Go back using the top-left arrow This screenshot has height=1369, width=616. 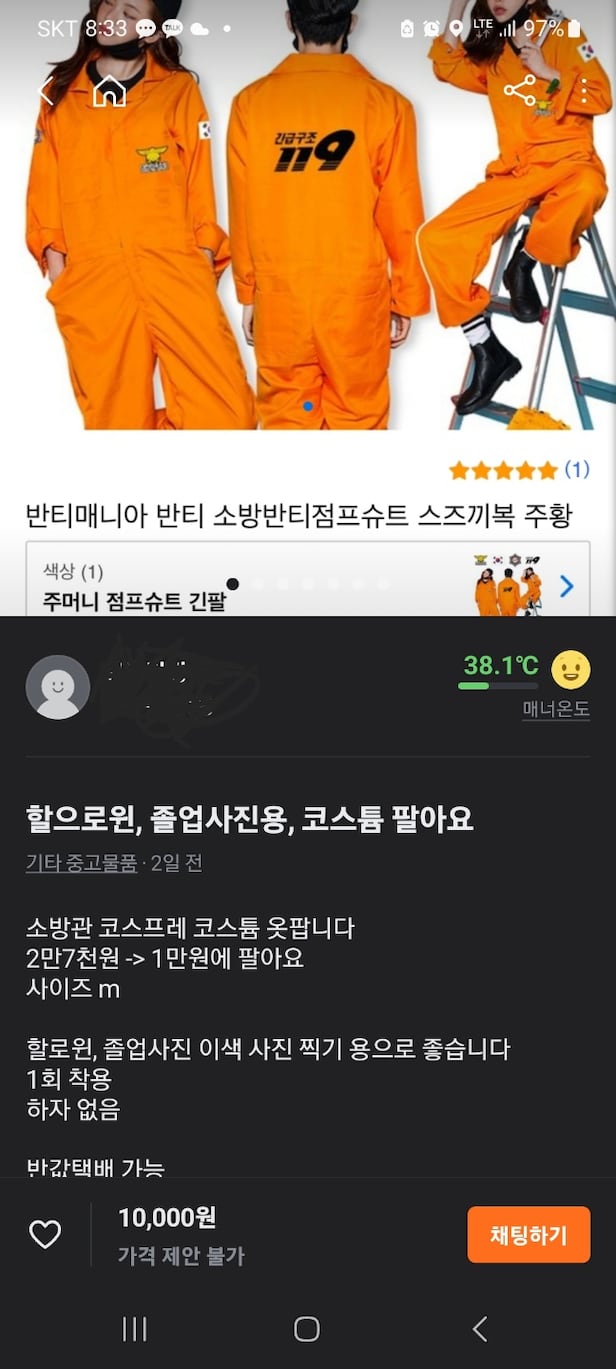[45, 92]
